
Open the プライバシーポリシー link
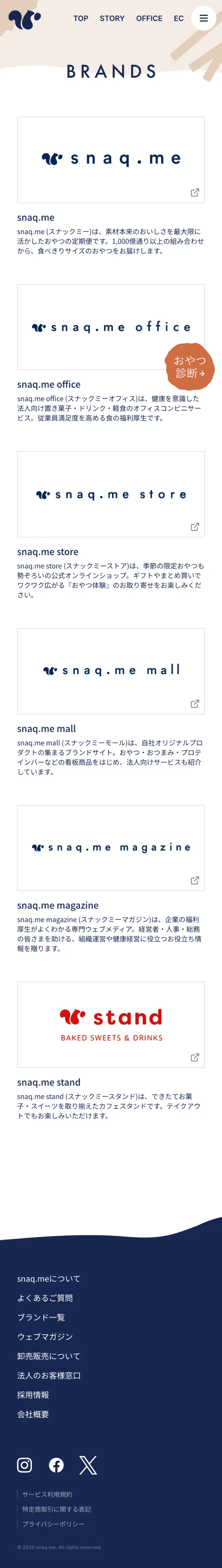coord(54,1524)
